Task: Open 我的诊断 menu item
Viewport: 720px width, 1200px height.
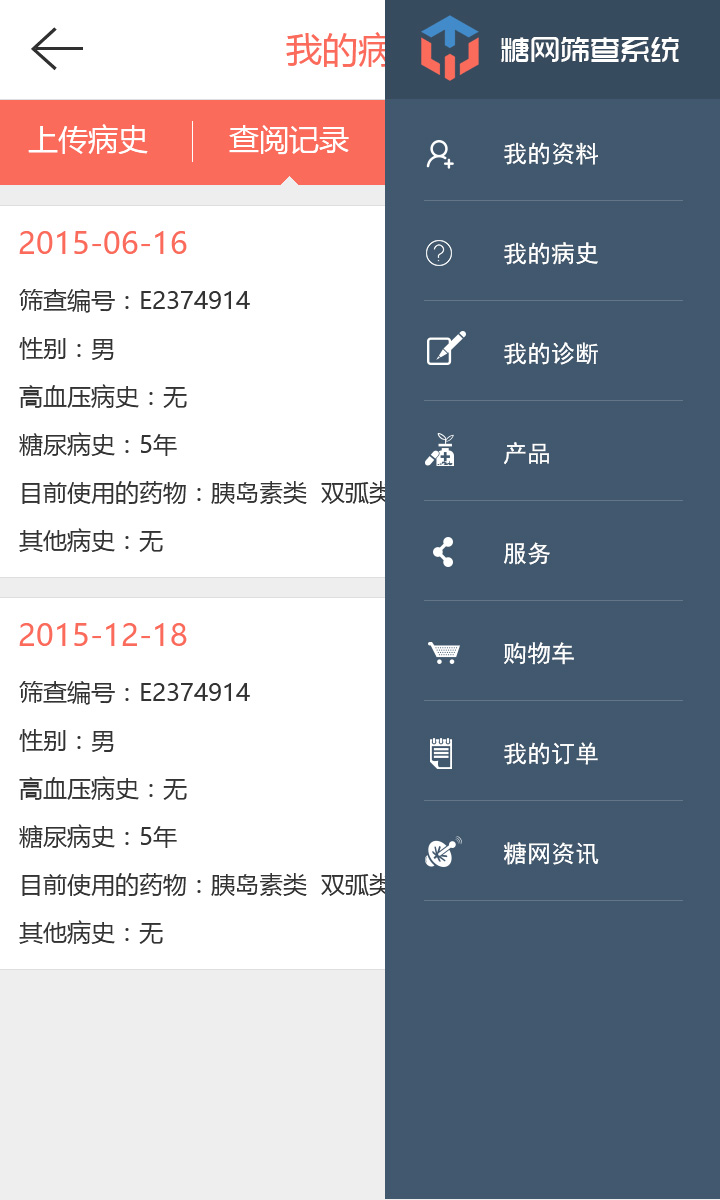Action: click(x=552, y=354)
